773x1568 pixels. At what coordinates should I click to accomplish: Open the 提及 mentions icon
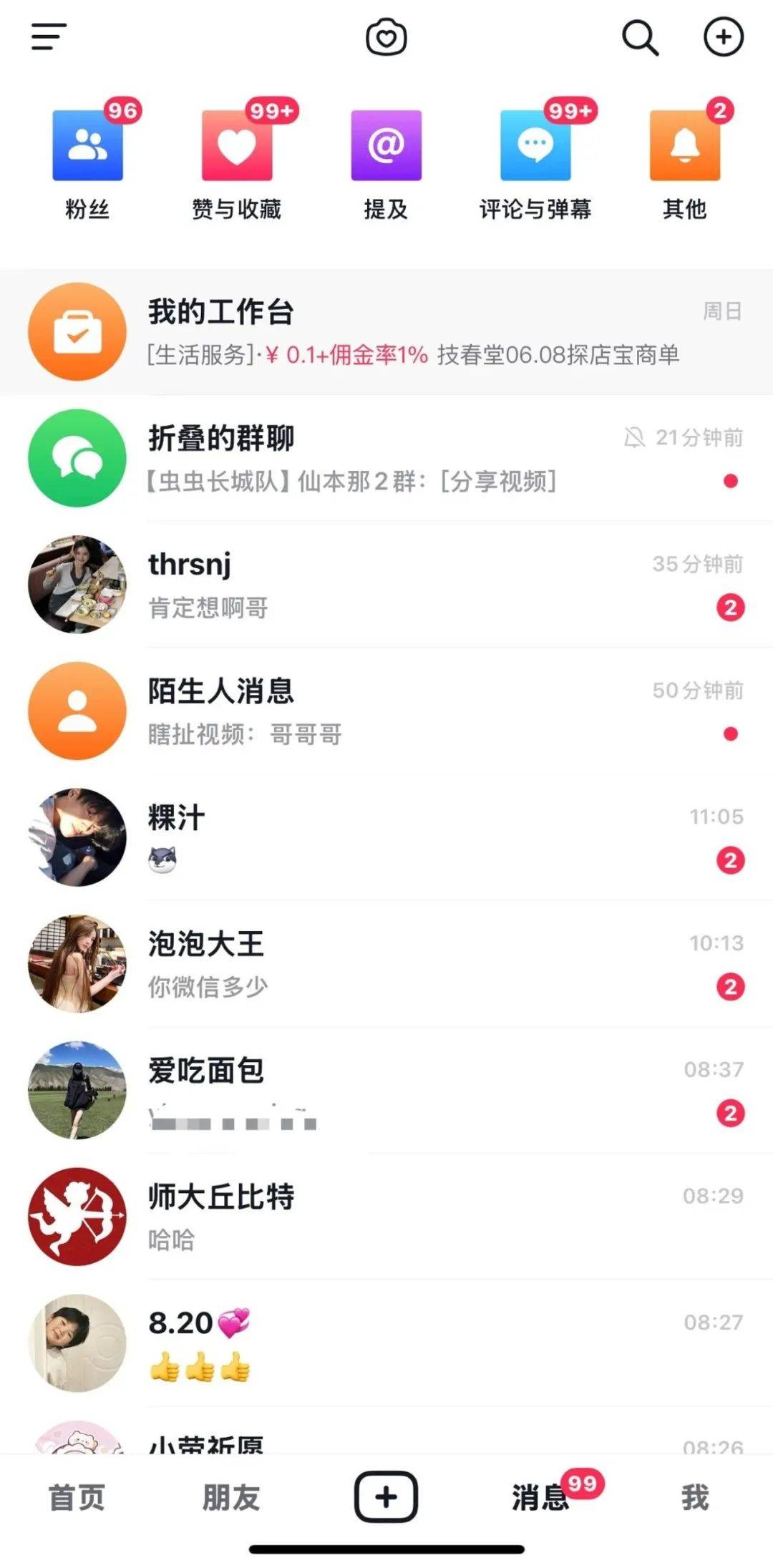386,147
